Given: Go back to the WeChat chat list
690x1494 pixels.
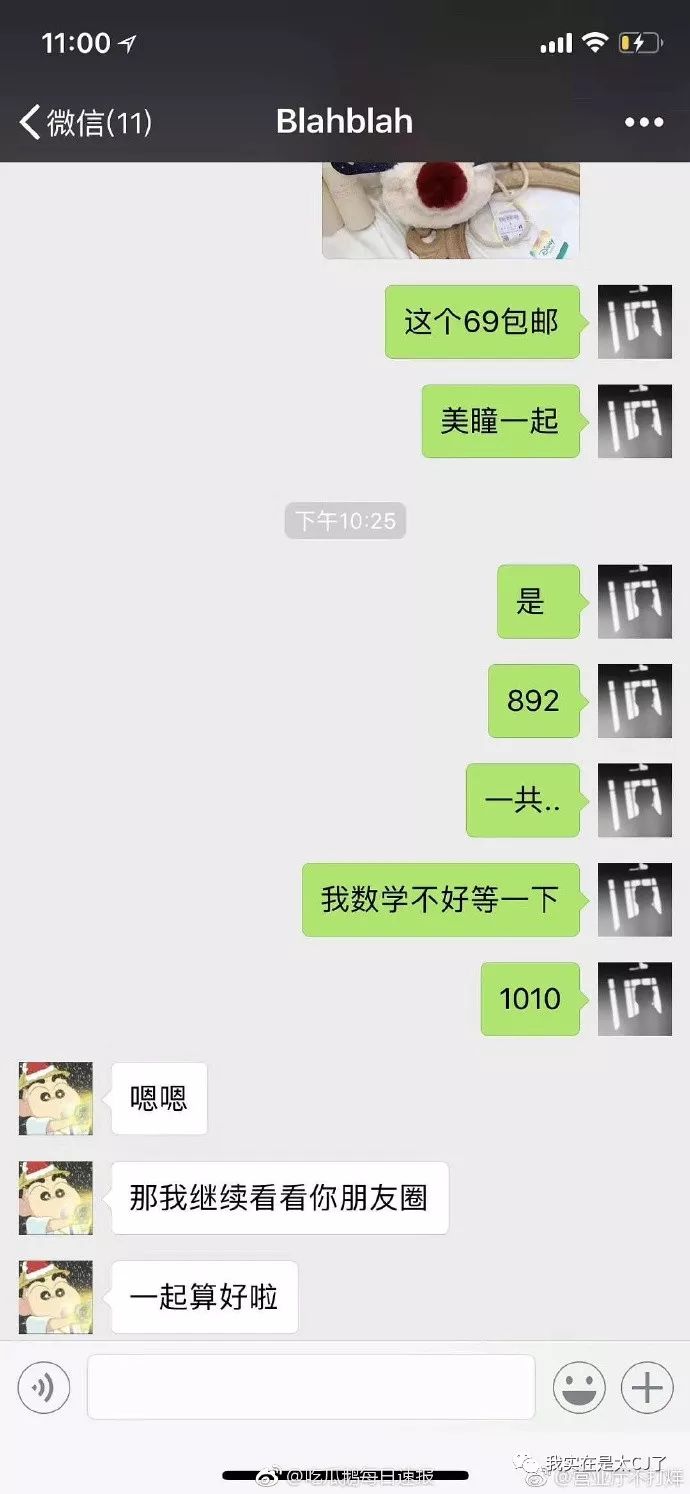Looking at the screenshot, I should [x=84, y=122].
